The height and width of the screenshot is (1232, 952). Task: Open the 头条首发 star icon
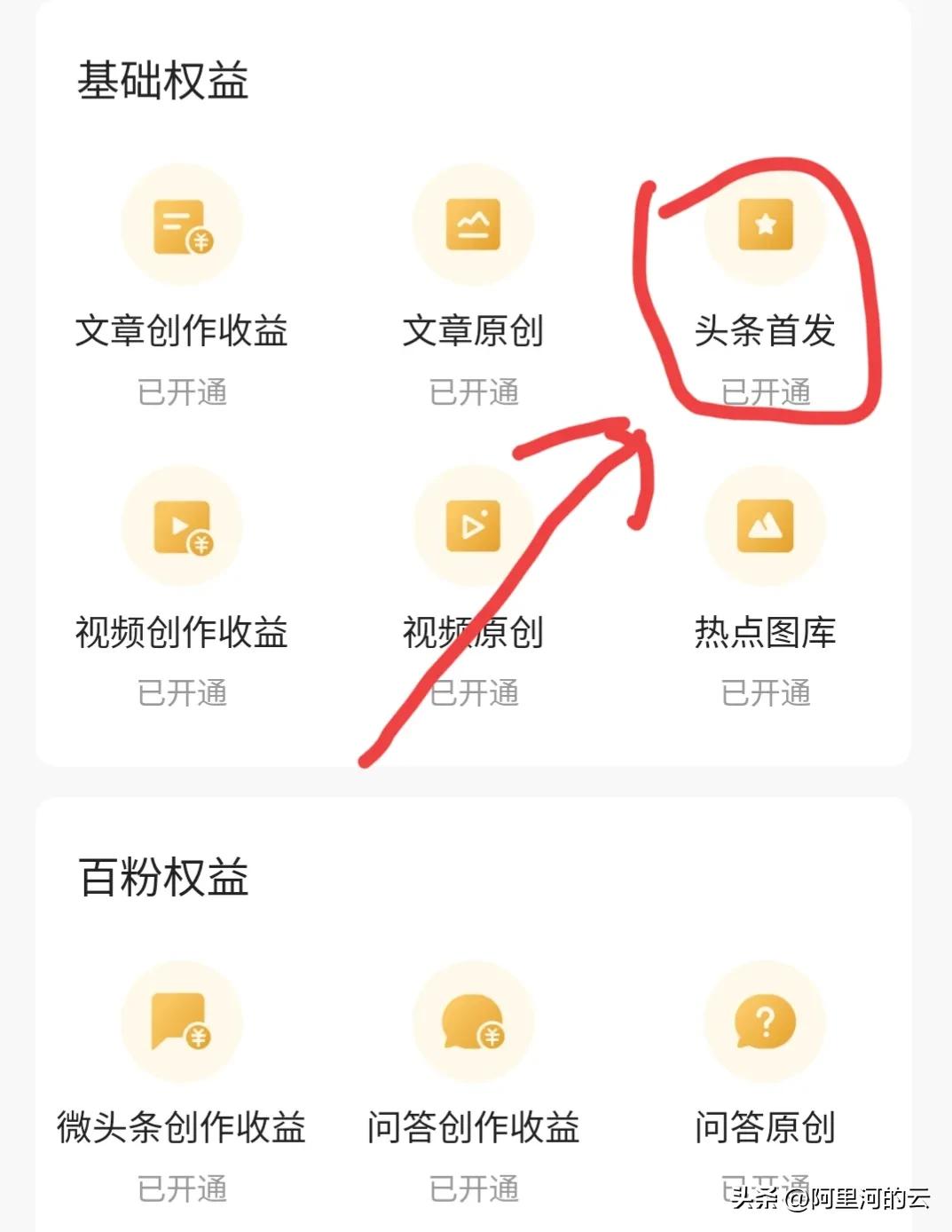tap(765, 226)
